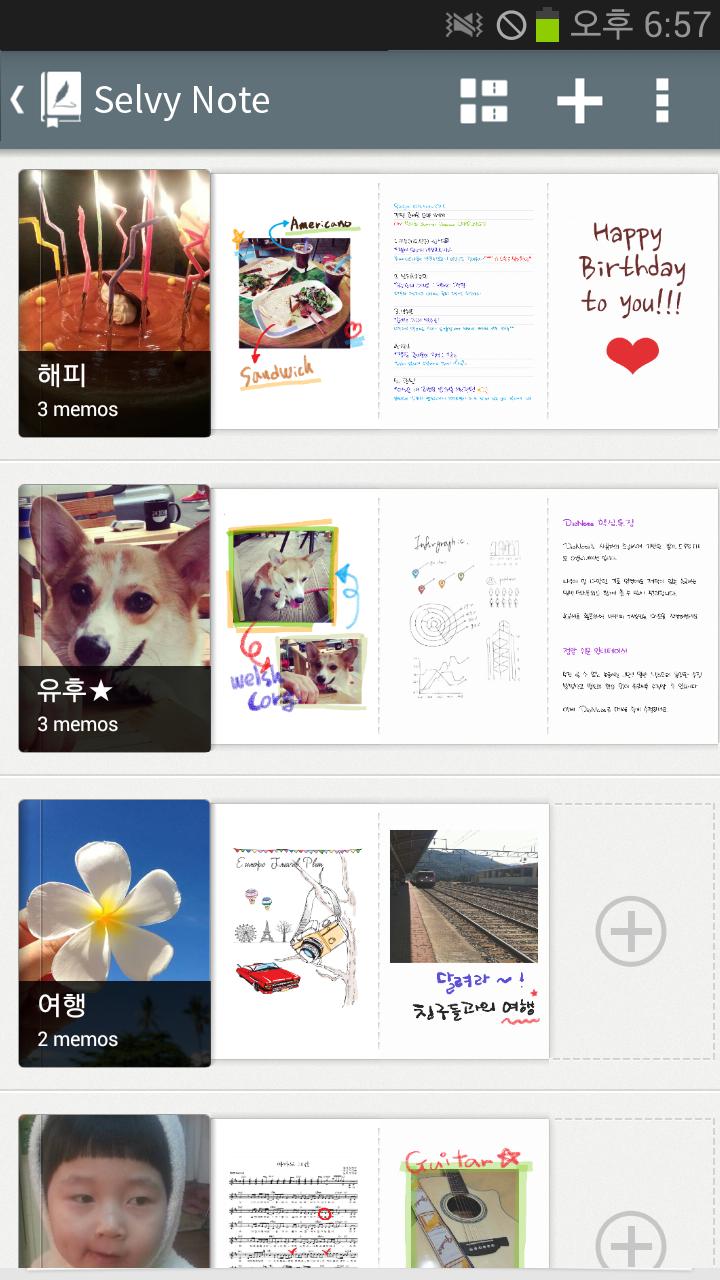Open the welsh corgi photo memo
The width and height of the screenshot is (720, 1280).
[x=296, y=618]
